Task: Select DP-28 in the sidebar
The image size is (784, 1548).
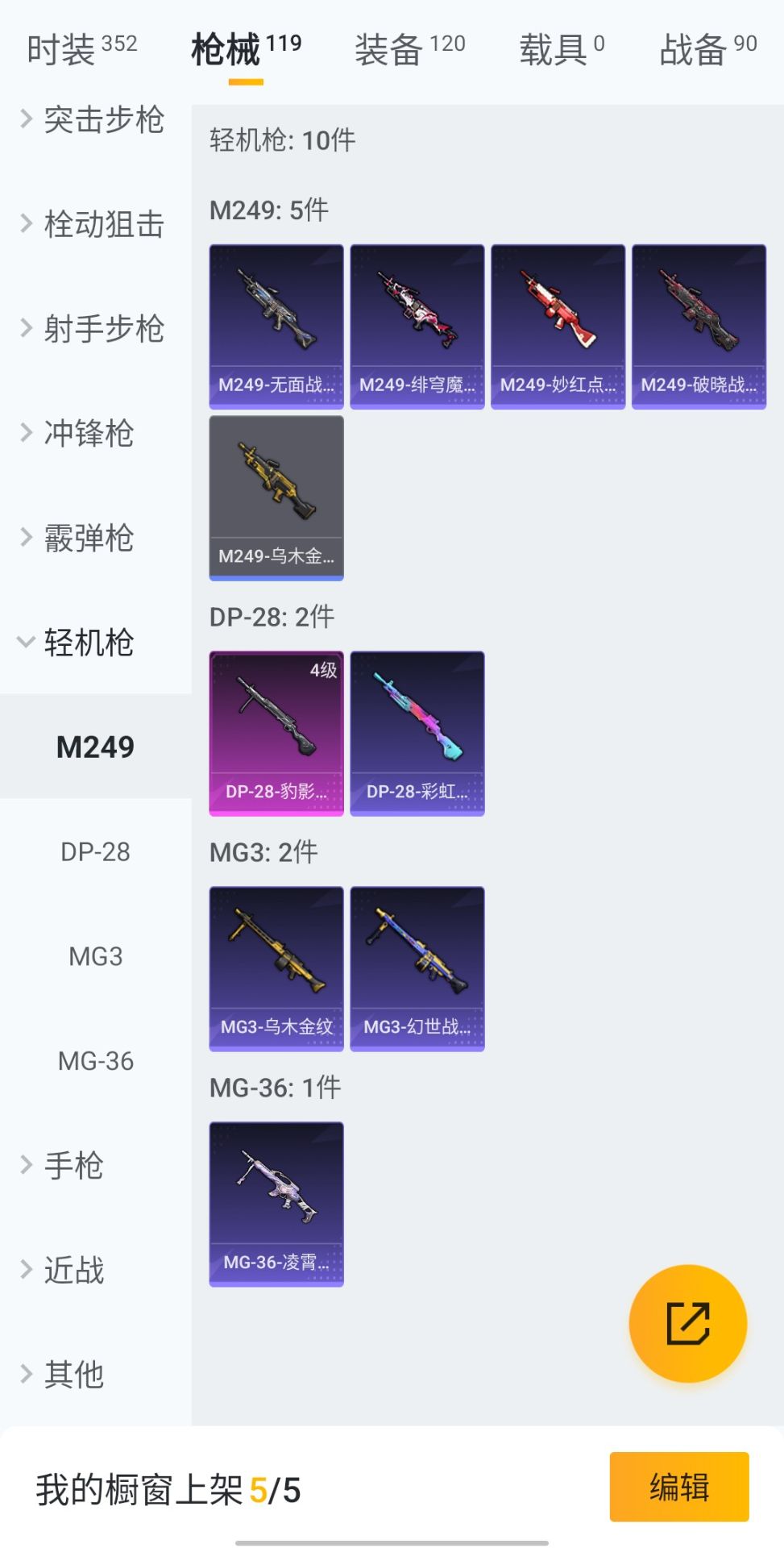Action: [95, 851]
